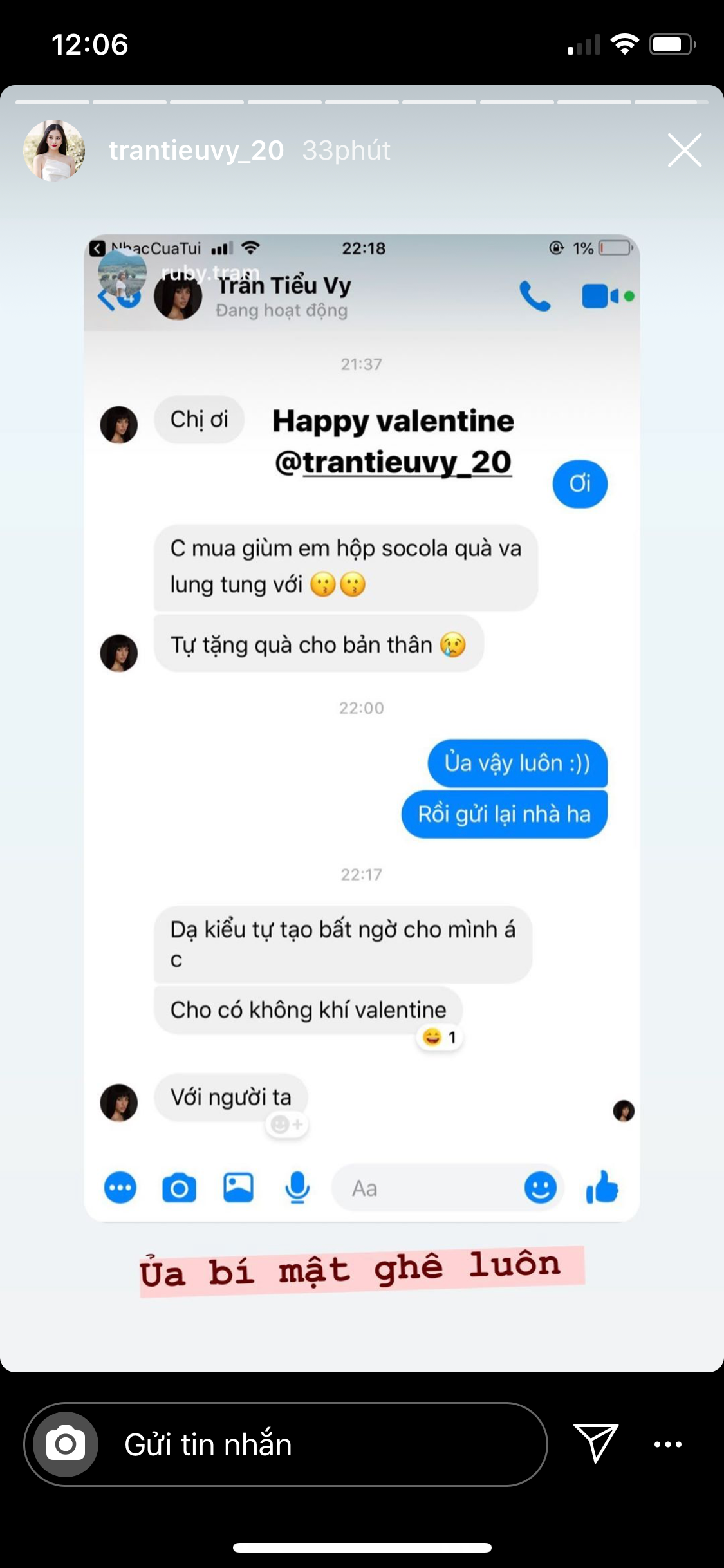View trantieuvy_20's profile name

(x=195, y=149)
